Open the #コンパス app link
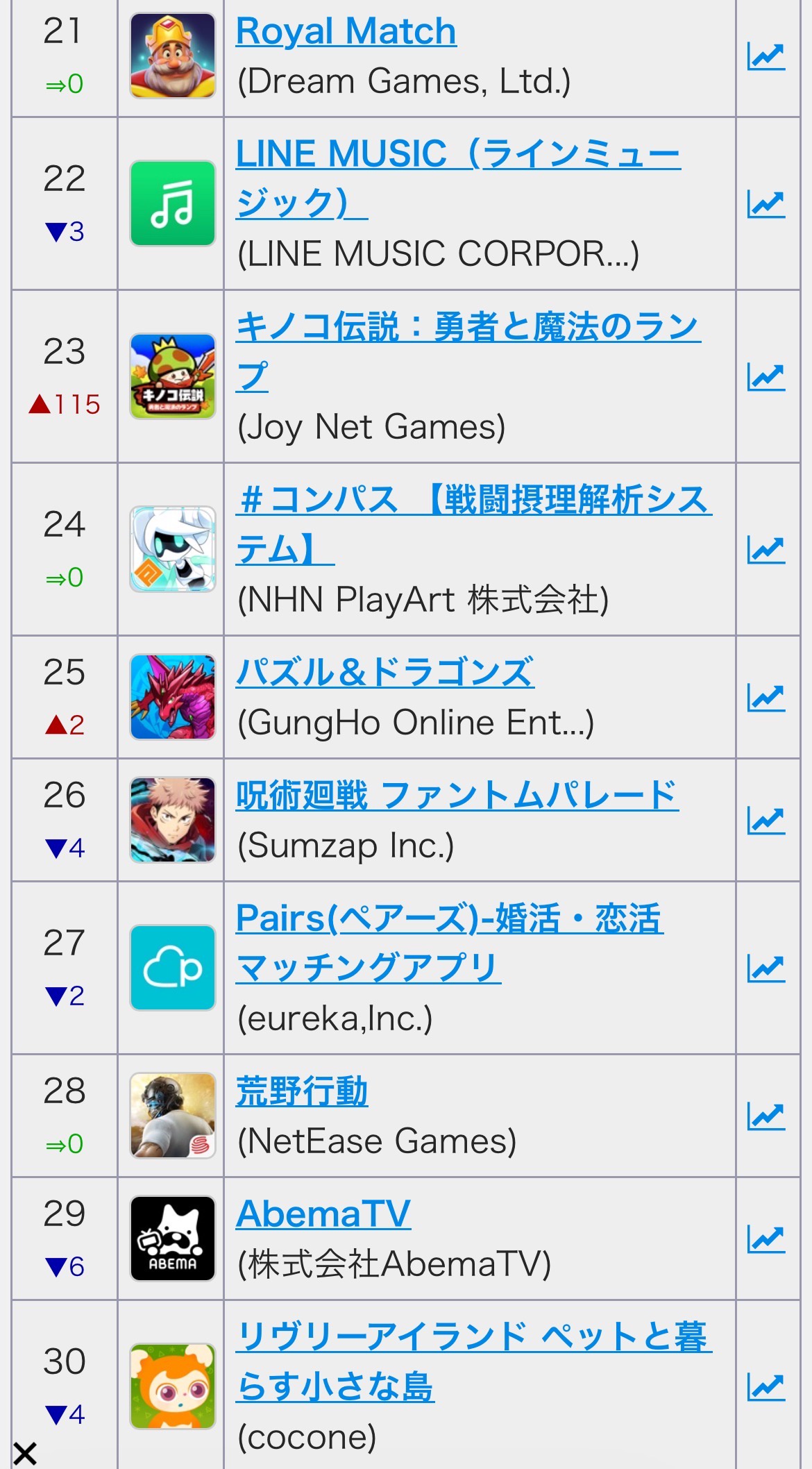Image resolution: width=812 pixels, height=1469 pixels. (x=473, y=500)
